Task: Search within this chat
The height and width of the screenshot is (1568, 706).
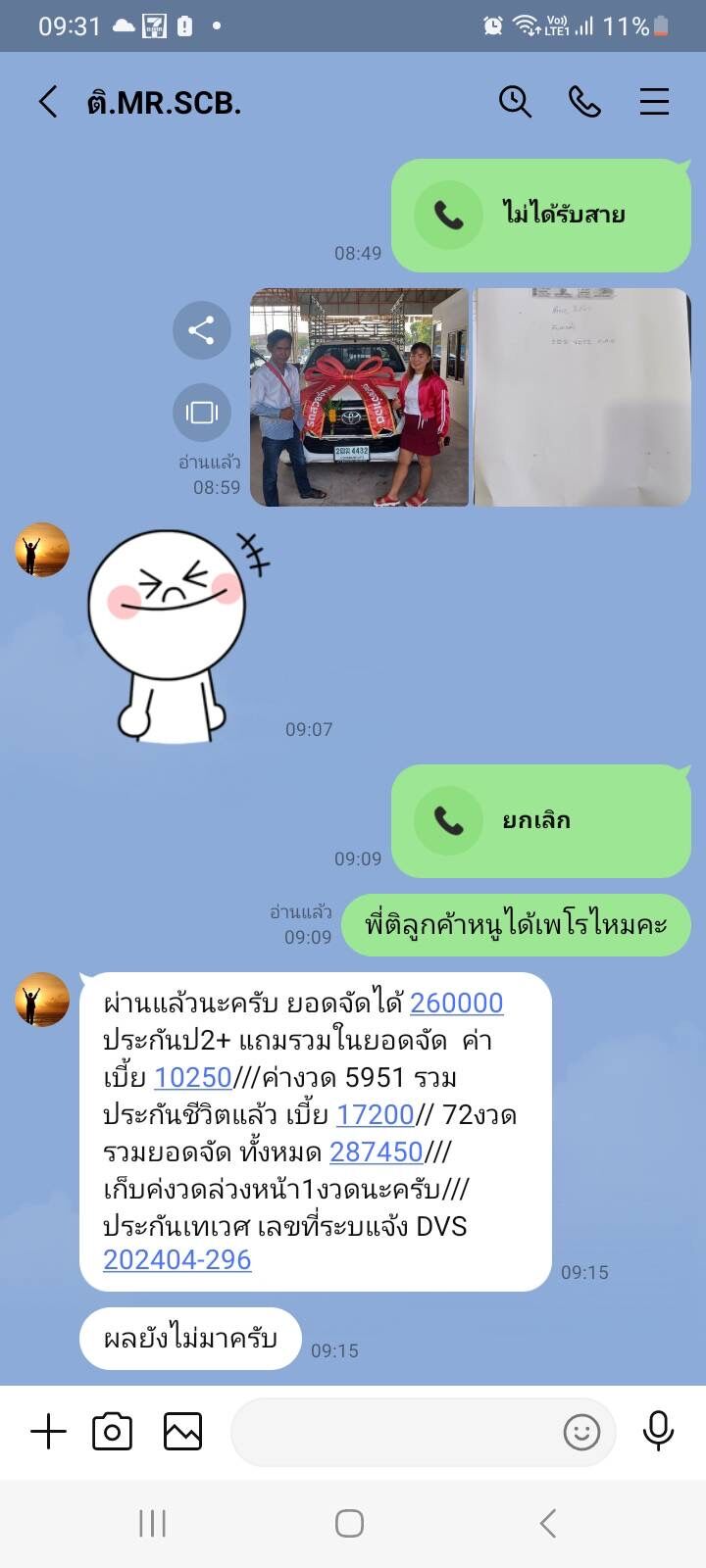Action: (x=515, y=102)
